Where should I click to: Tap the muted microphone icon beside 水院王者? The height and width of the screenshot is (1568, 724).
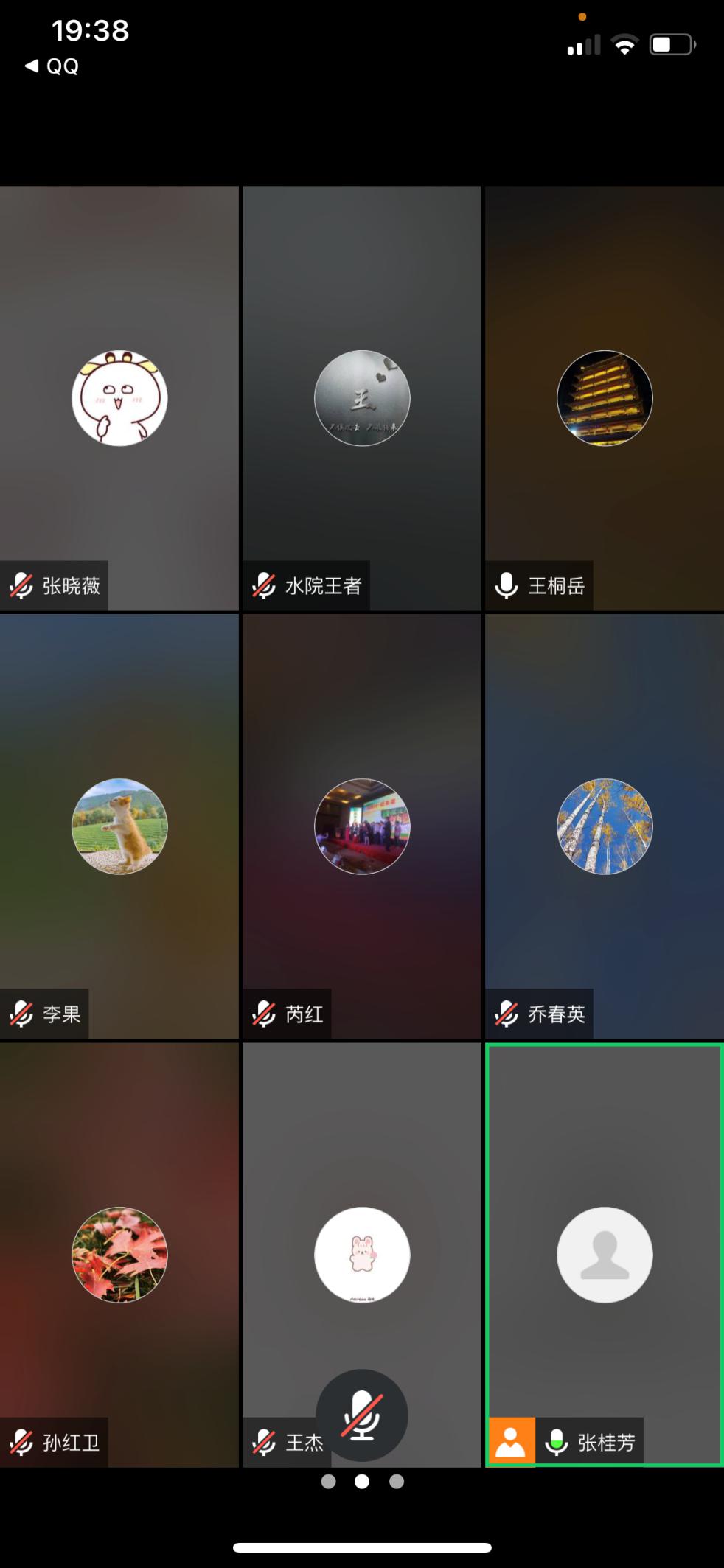click(265, 585)
